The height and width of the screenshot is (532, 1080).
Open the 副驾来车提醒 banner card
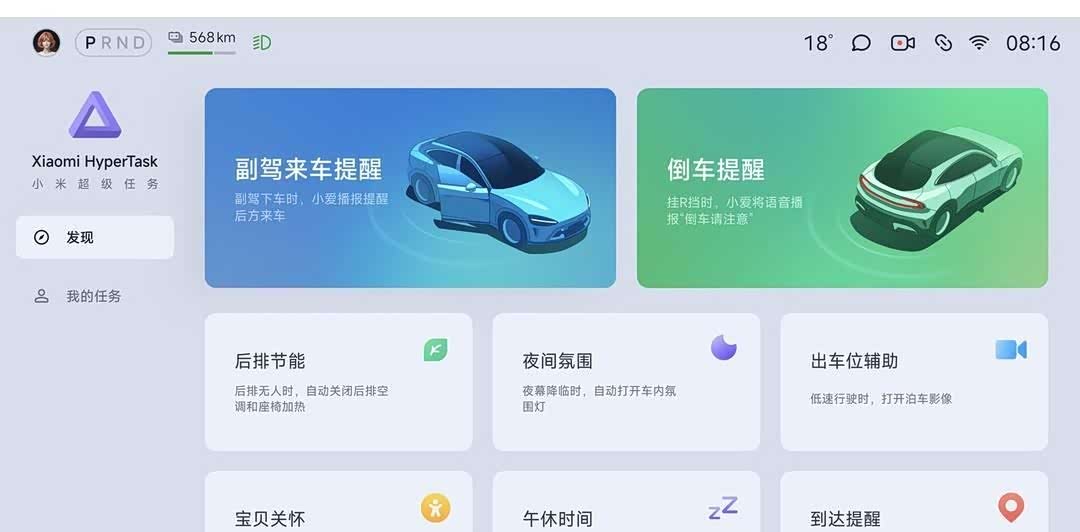(410, 188)
